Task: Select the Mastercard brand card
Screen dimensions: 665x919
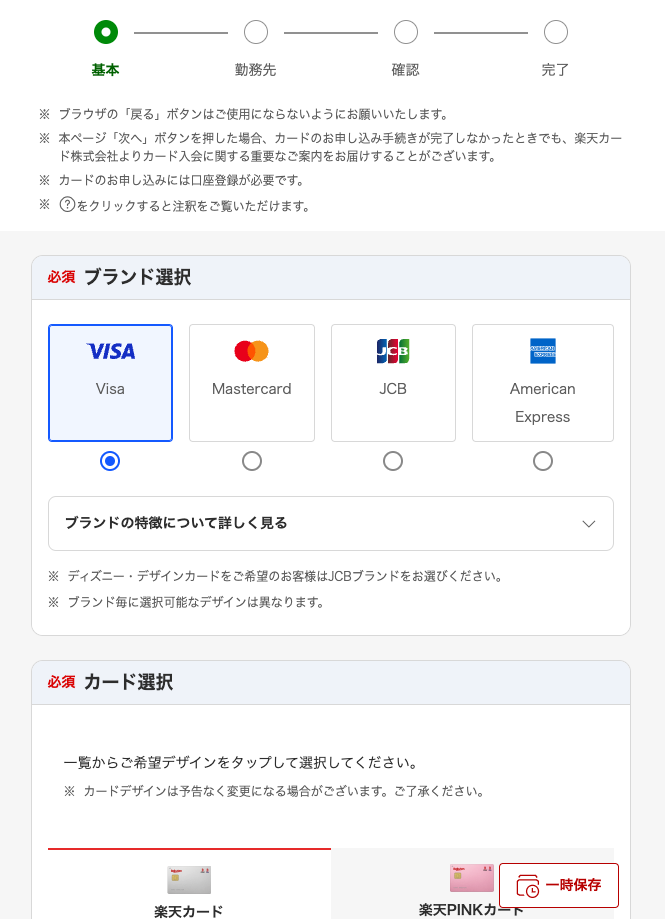Action: pyautogui.click(x=252, y=382)
